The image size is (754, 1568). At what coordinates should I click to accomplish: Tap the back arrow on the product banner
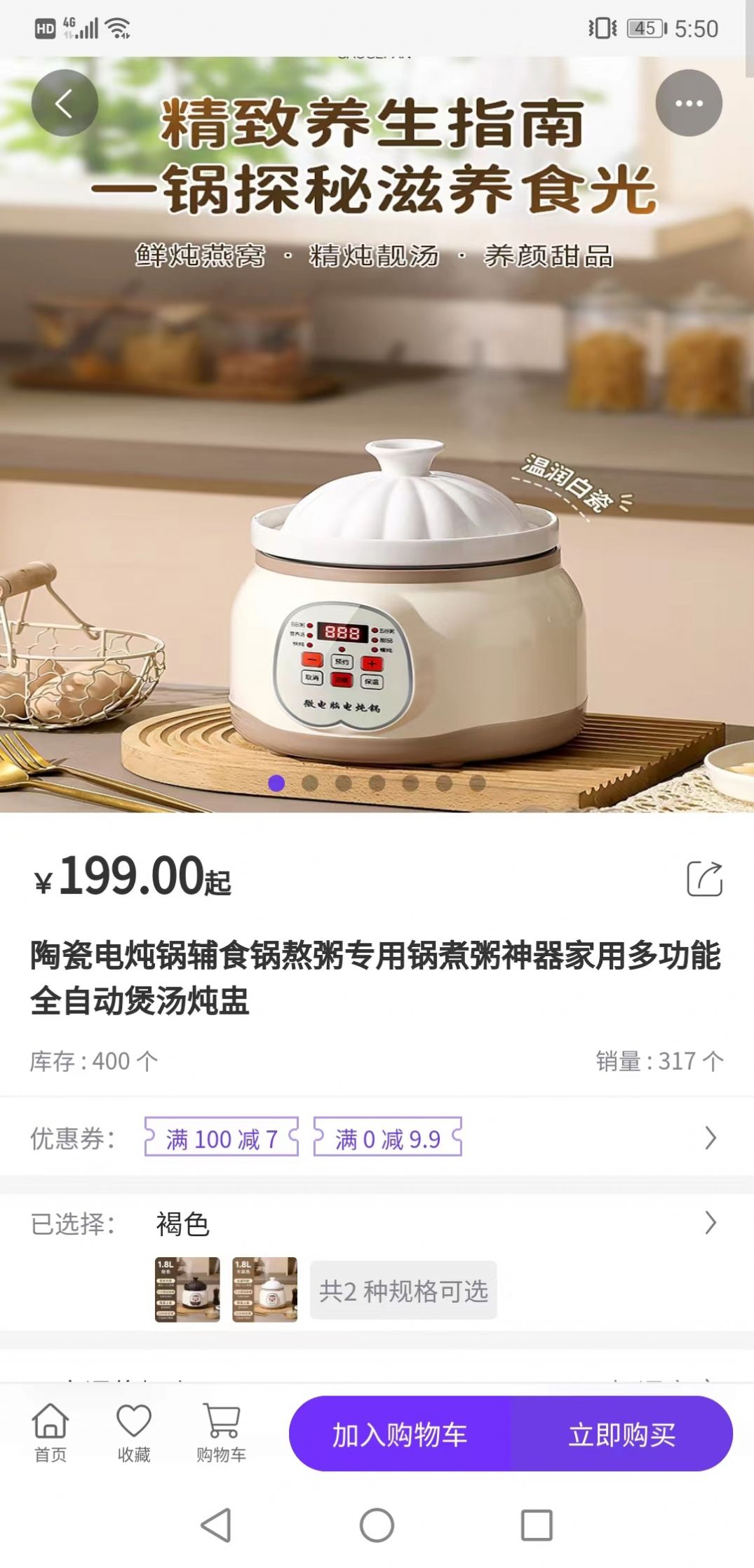(66, 102)
